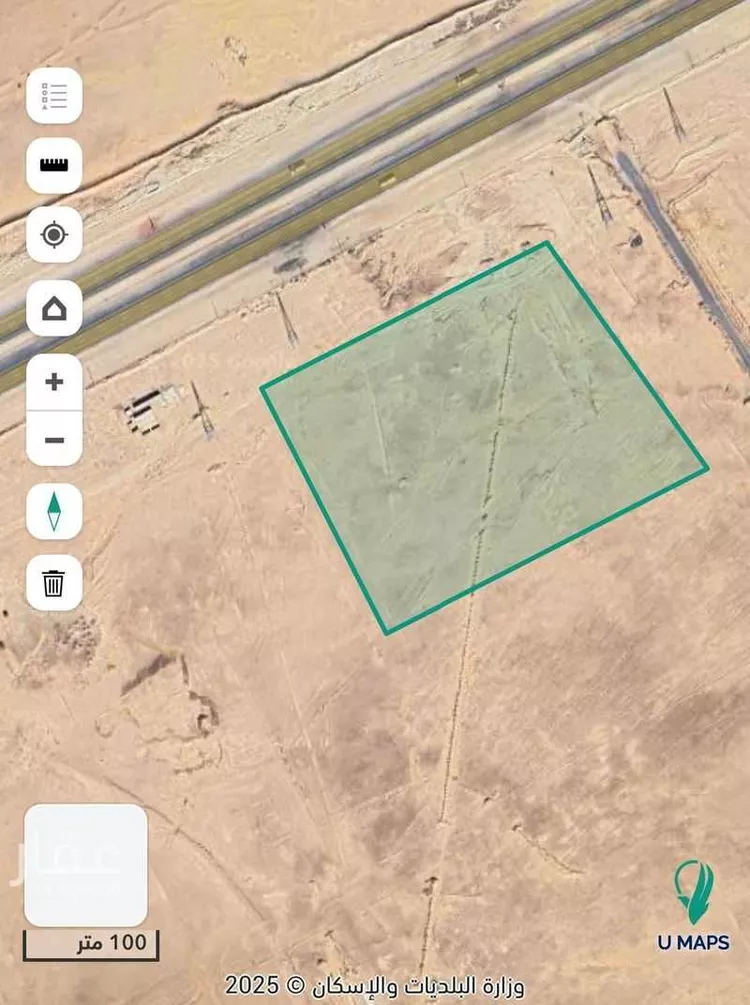
Task: Open the basemap switcher thumbnail
Action: 86,865
